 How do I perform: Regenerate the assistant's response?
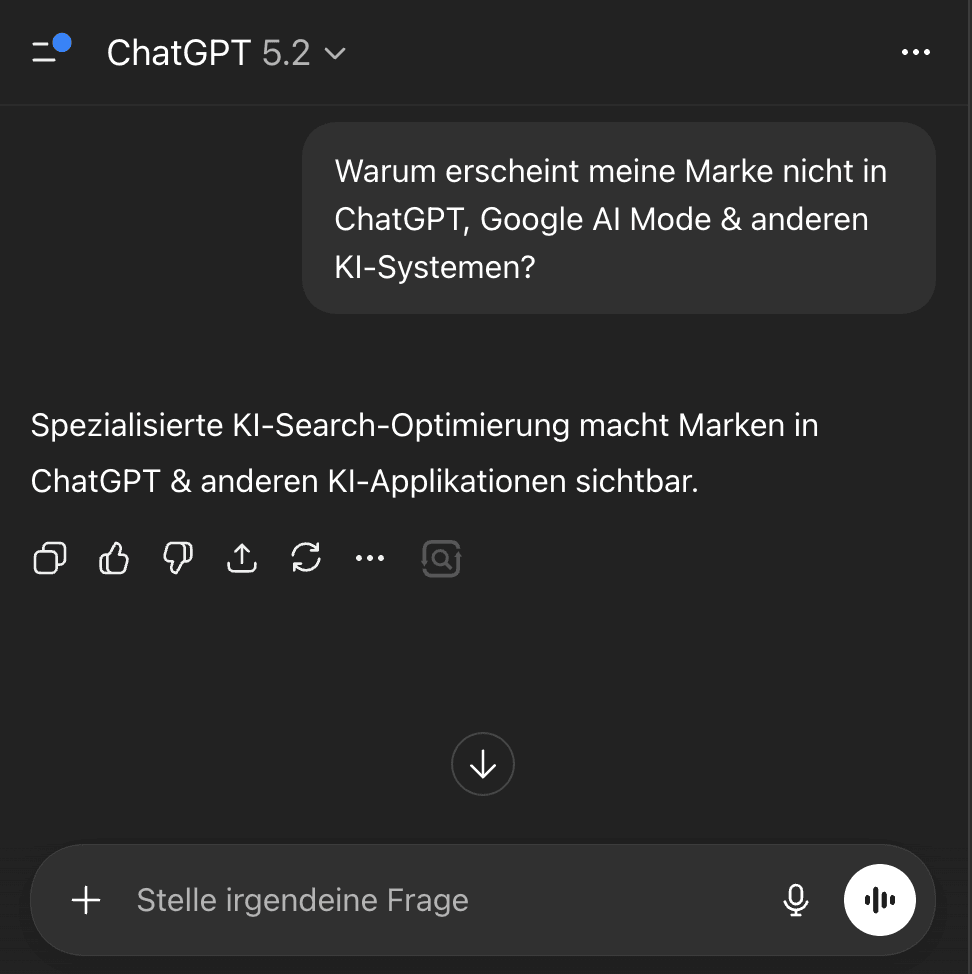click(305, 559)
